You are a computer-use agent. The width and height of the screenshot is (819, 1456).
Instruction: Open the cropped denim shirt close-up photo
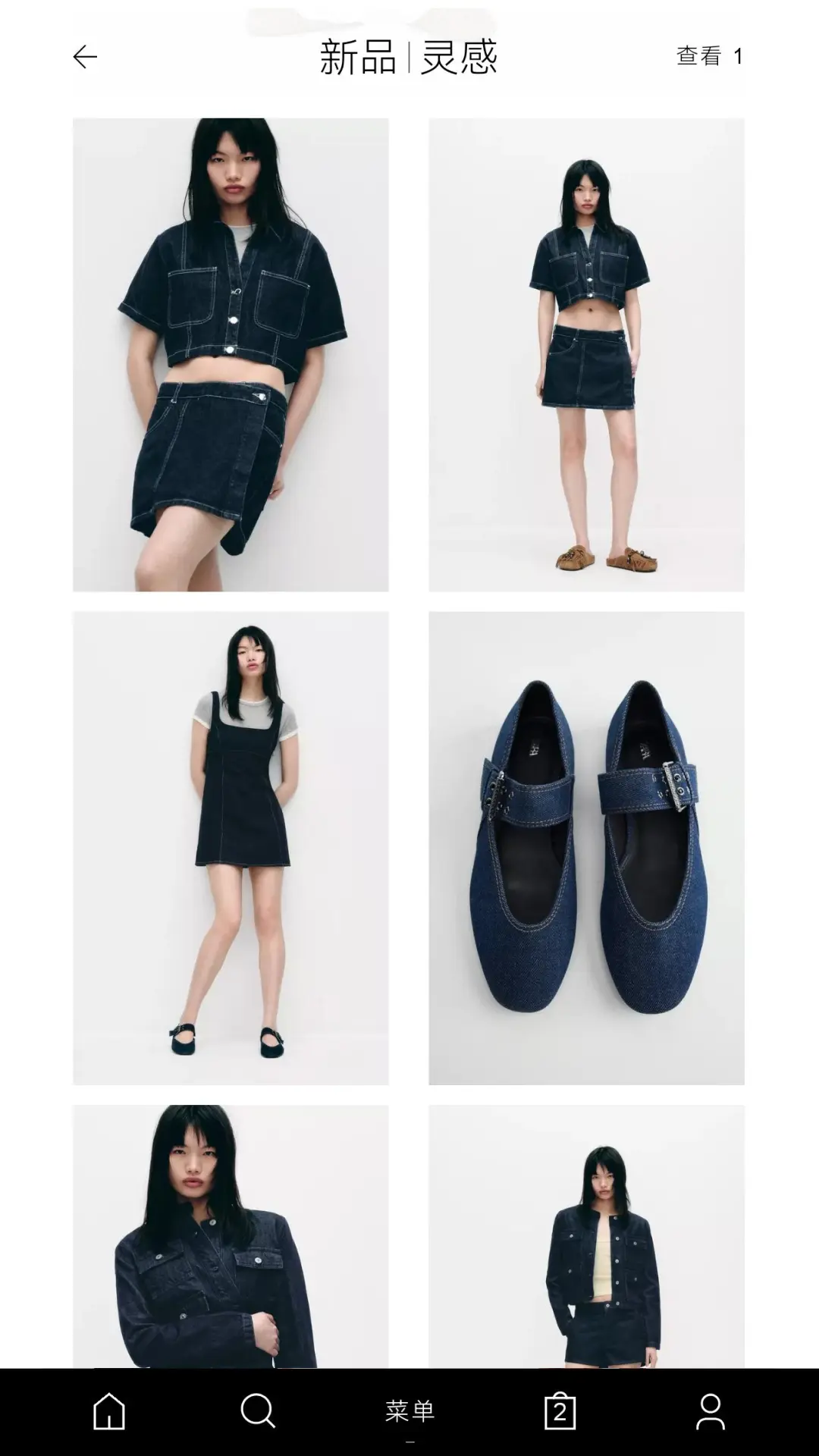click(231, 354)
